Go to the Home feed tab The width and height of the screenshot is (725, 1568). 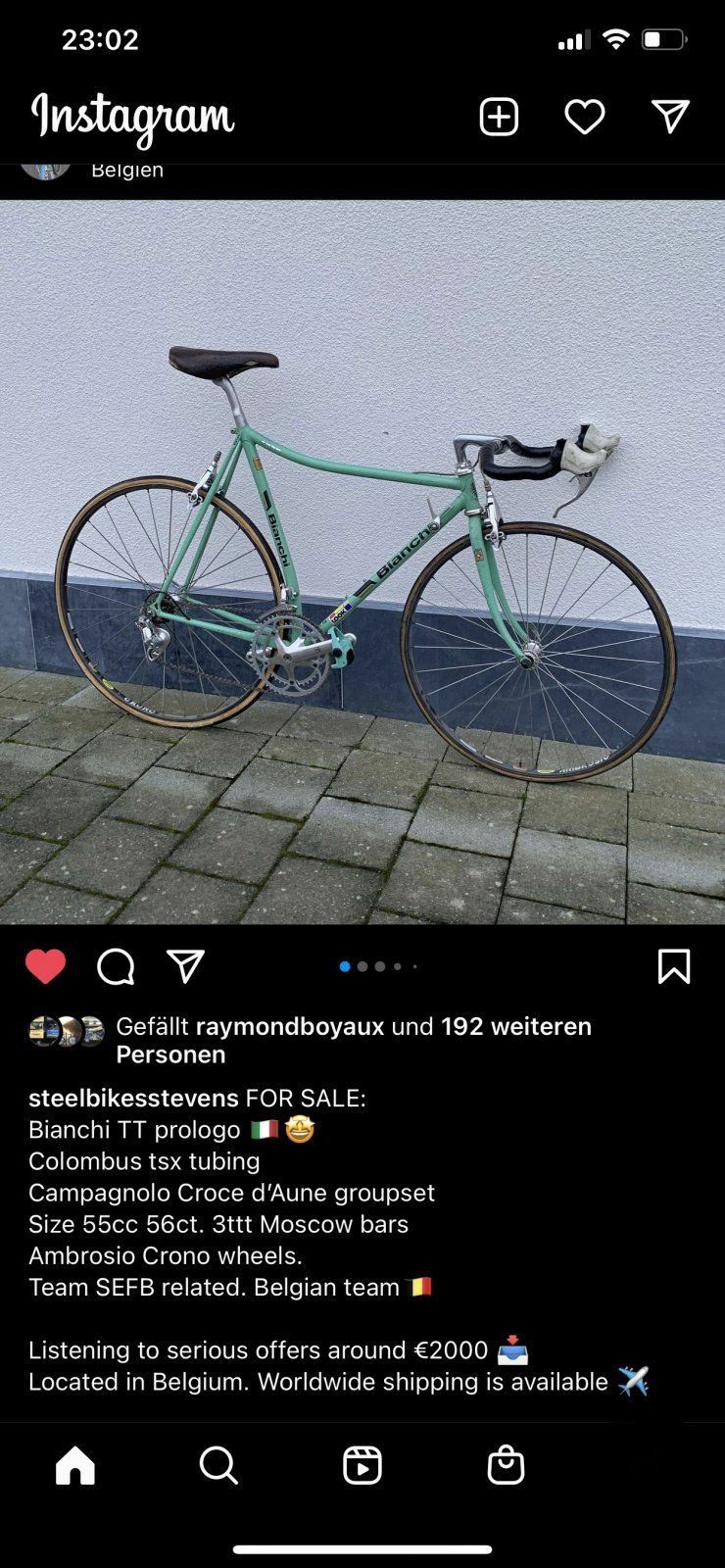click(x=75, y=1466)
